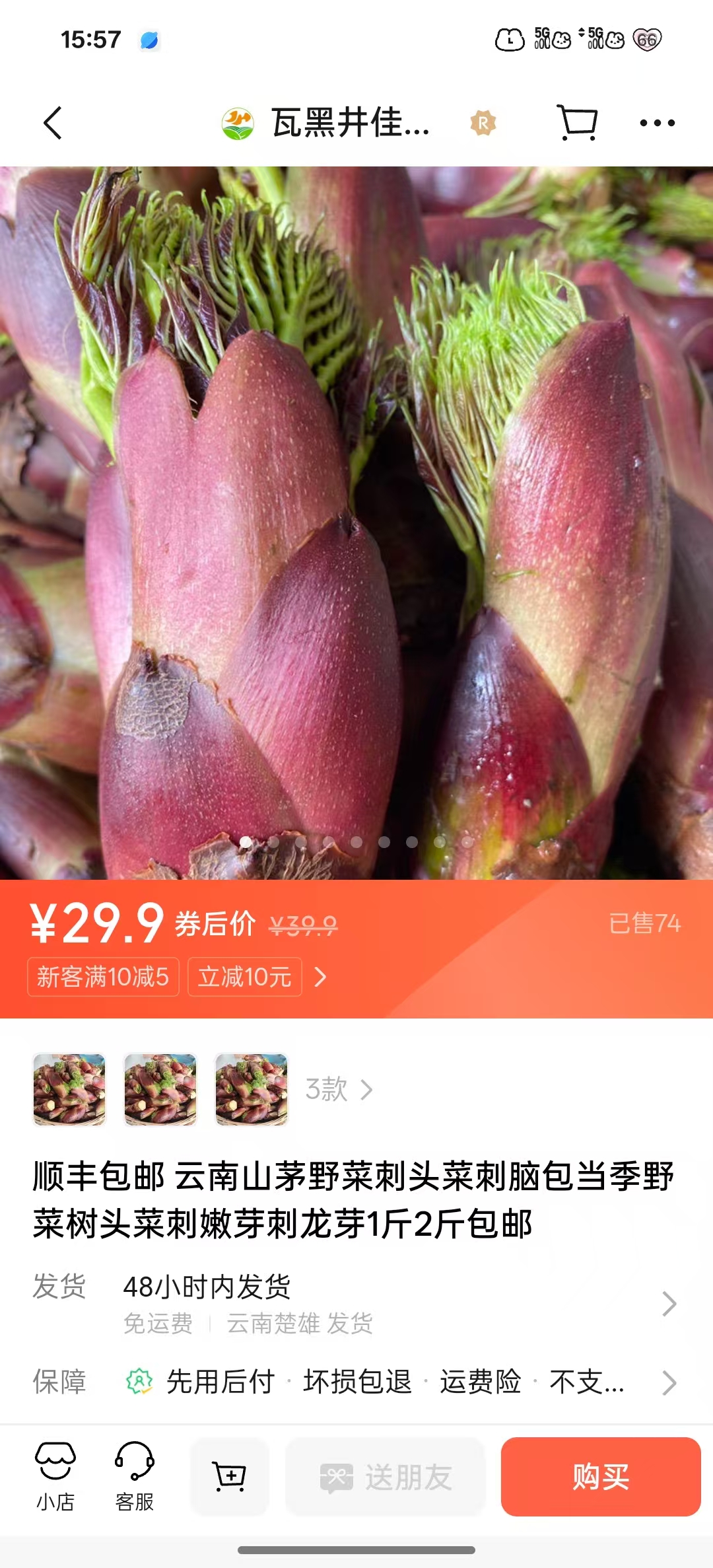Tap the 立减10元 discount chip
This screenshot has height=1568, width=713.
click(x=245, y=977)
